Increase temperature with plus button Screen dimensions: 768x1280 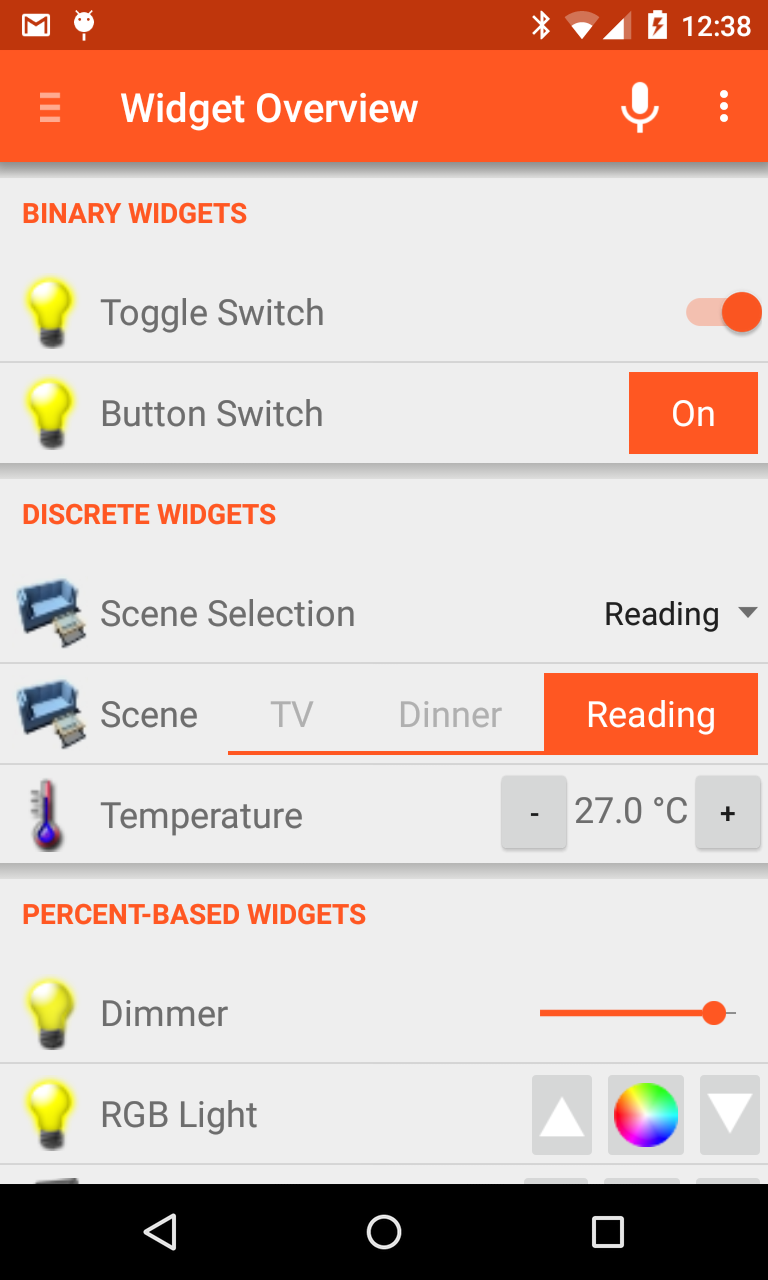coord(728,814)
